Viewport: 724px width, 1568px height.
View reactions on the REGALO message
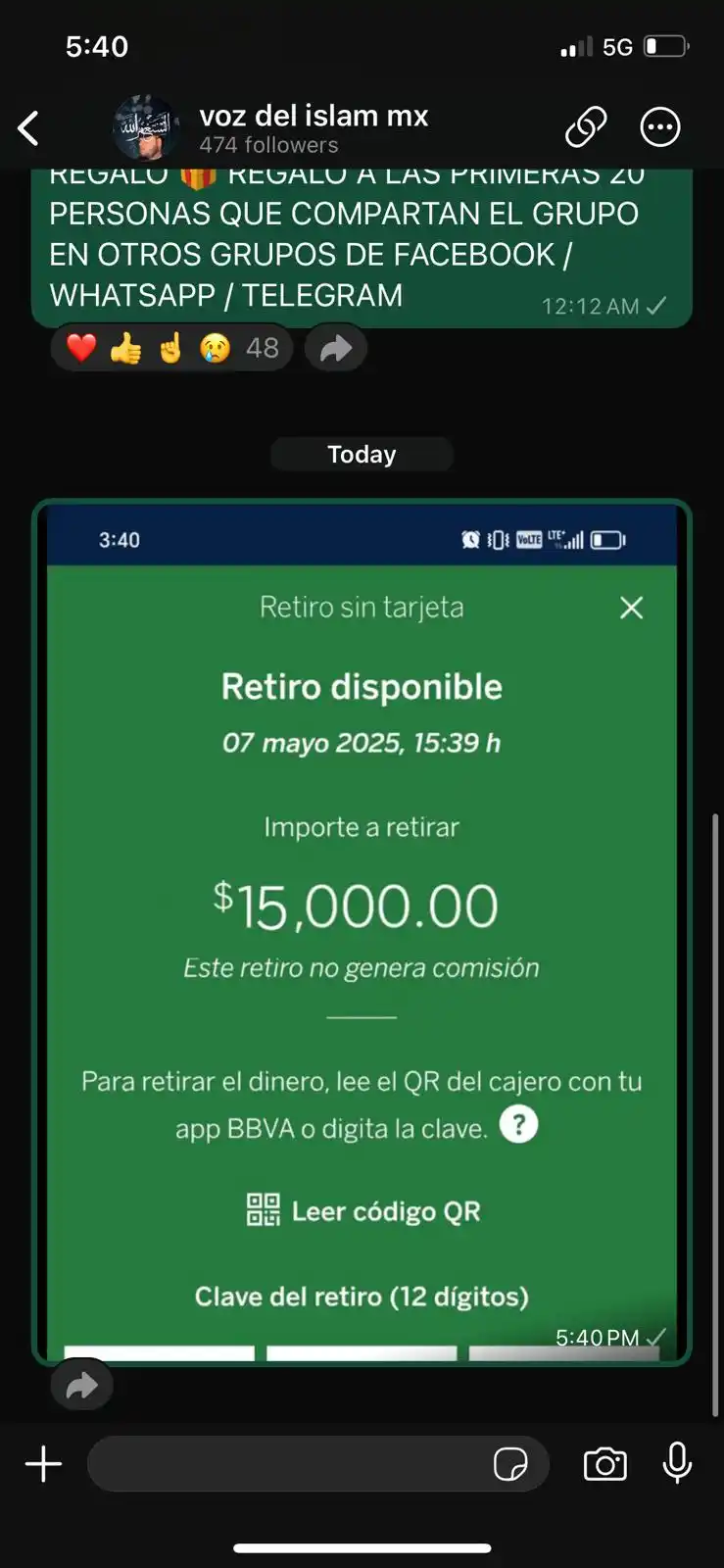(x=171, y=348)
